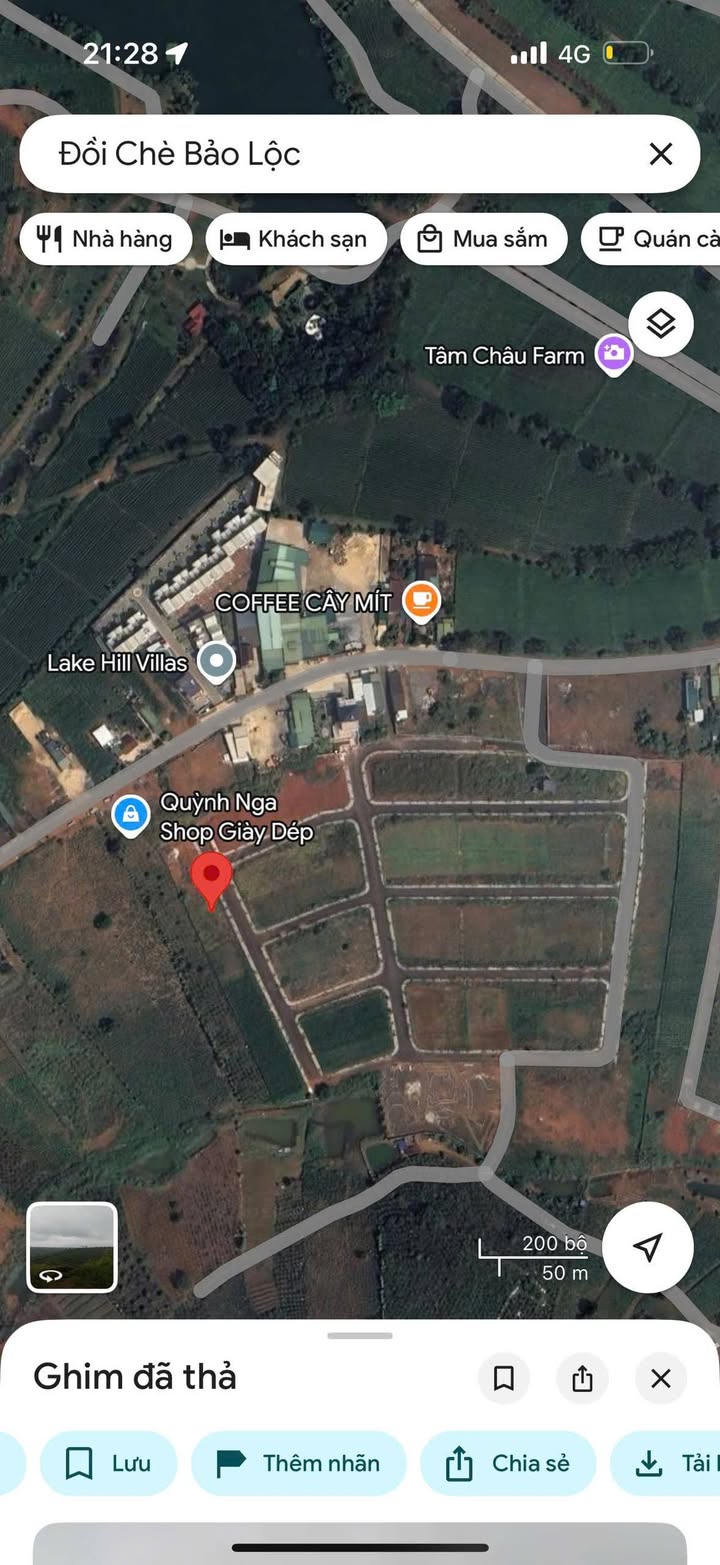Open the Tâm Châu Farm marker

(614, 353)
